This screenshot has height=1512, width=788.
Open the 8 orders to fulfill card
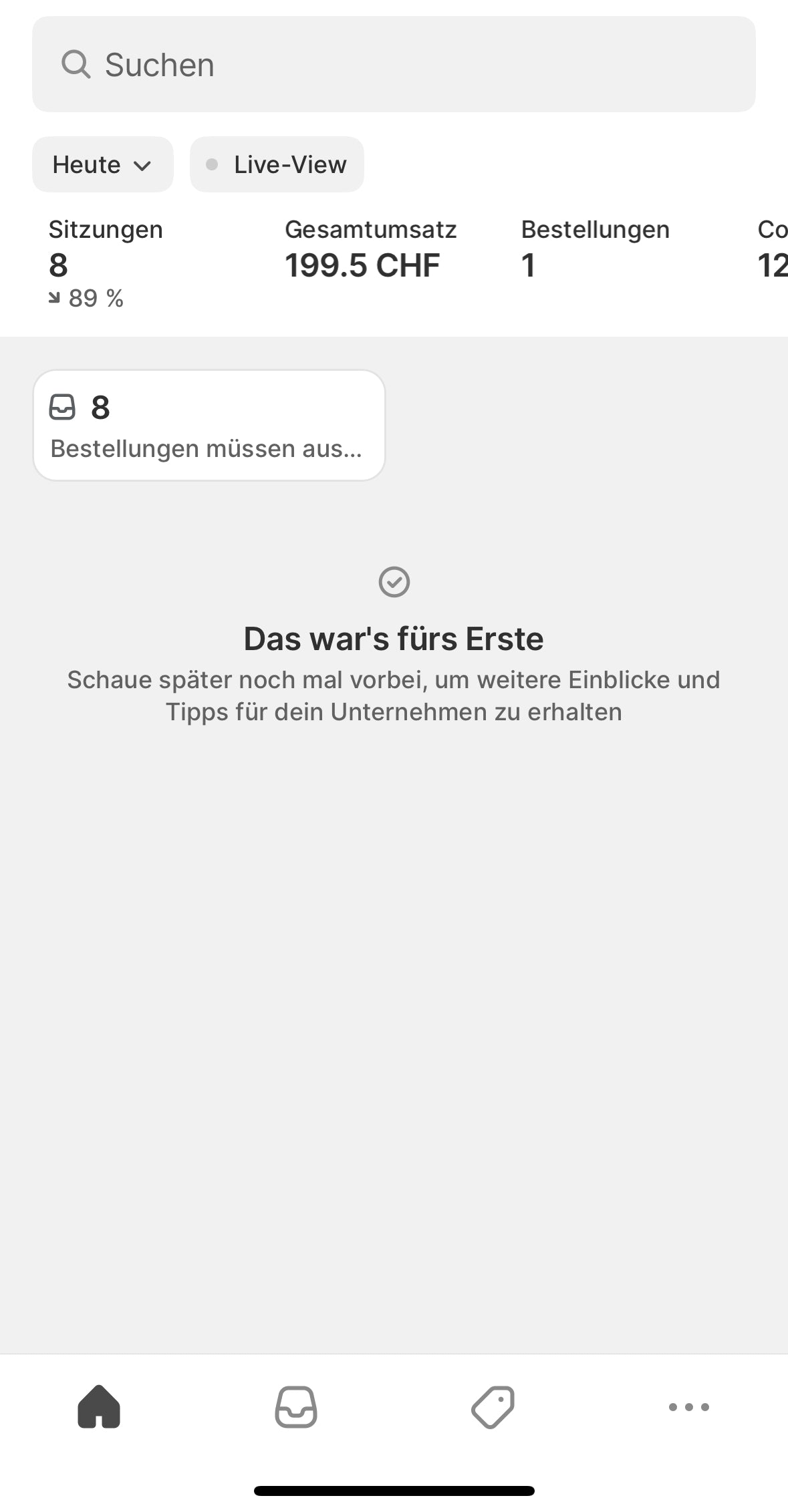point(209,425)
